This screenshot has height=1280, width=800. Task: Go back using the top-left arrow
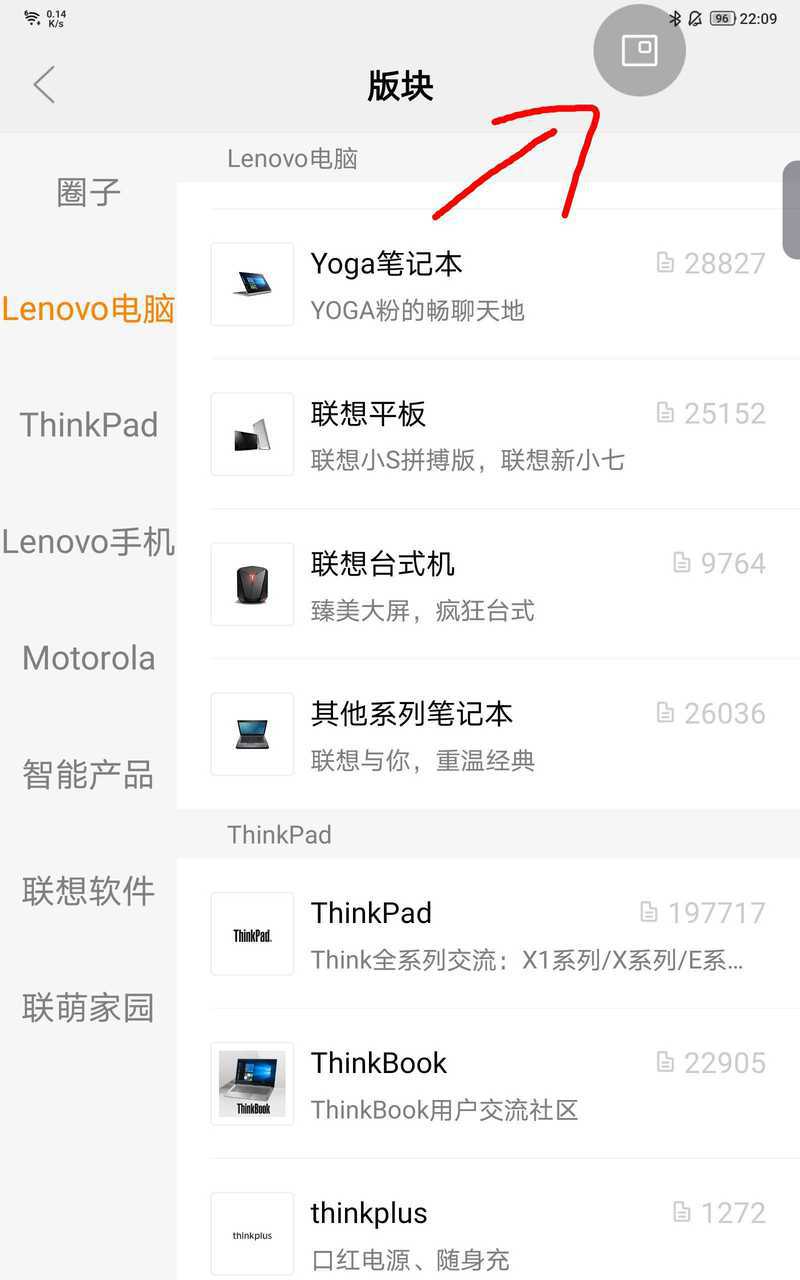click(43, 85)
